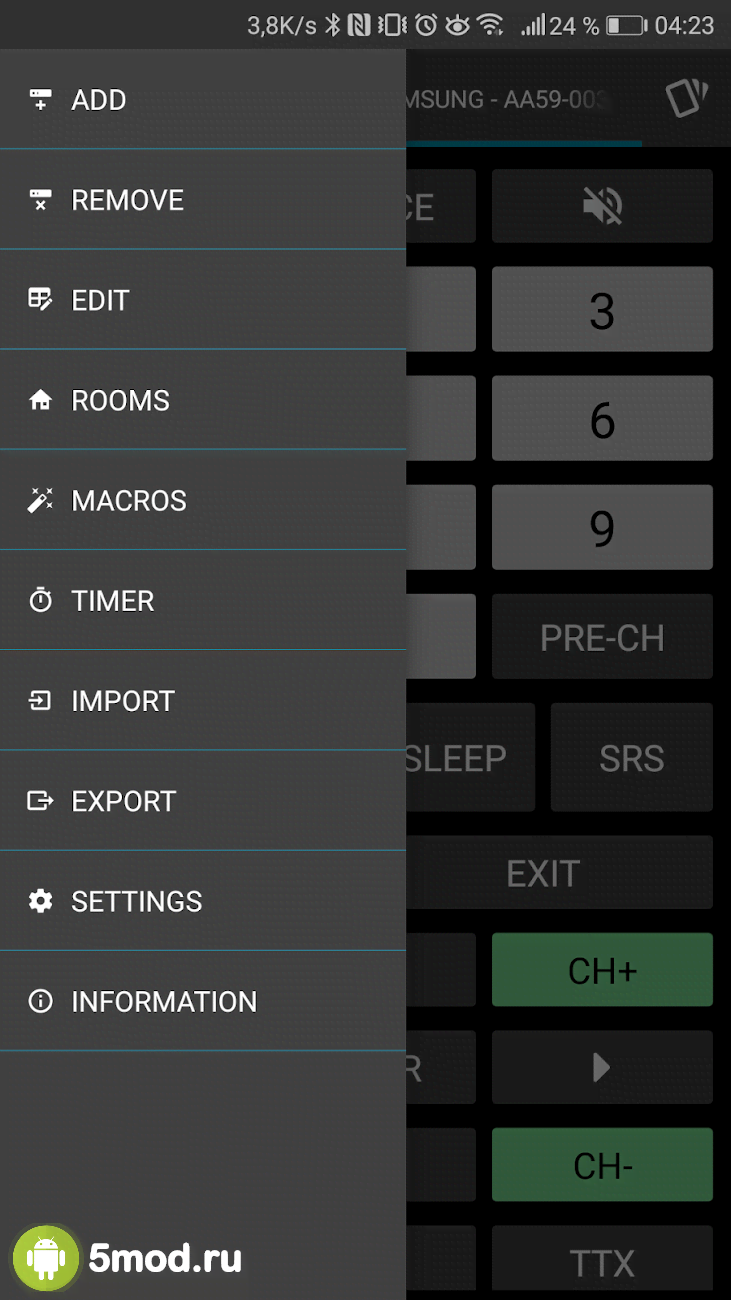This screenshot has width=731, height=1300.
Task: Tap the green CH- button
Action: pyautogui.click(x=602, y=1165)
